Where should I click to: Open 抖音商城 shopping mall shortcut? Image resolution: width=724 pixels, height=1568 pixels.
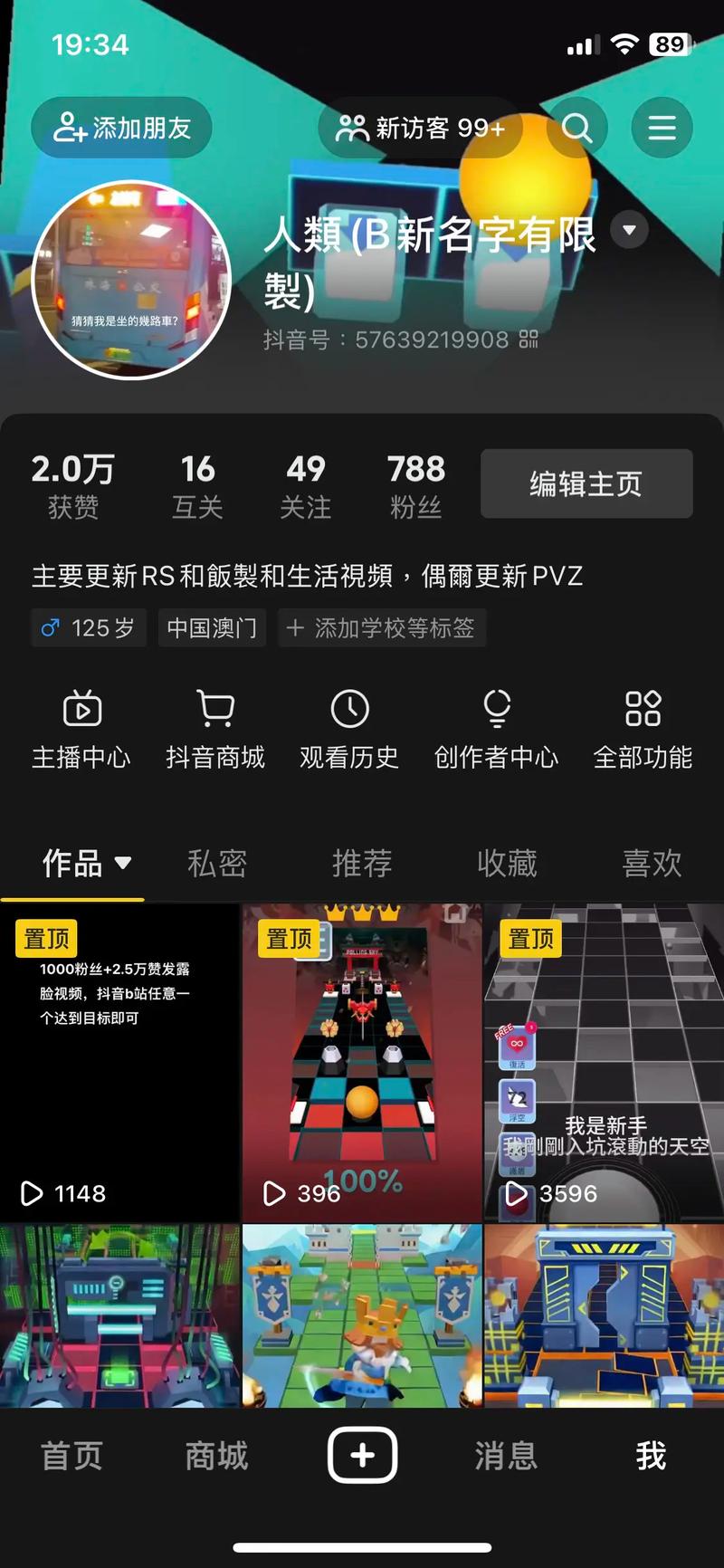tap(215, 730)
